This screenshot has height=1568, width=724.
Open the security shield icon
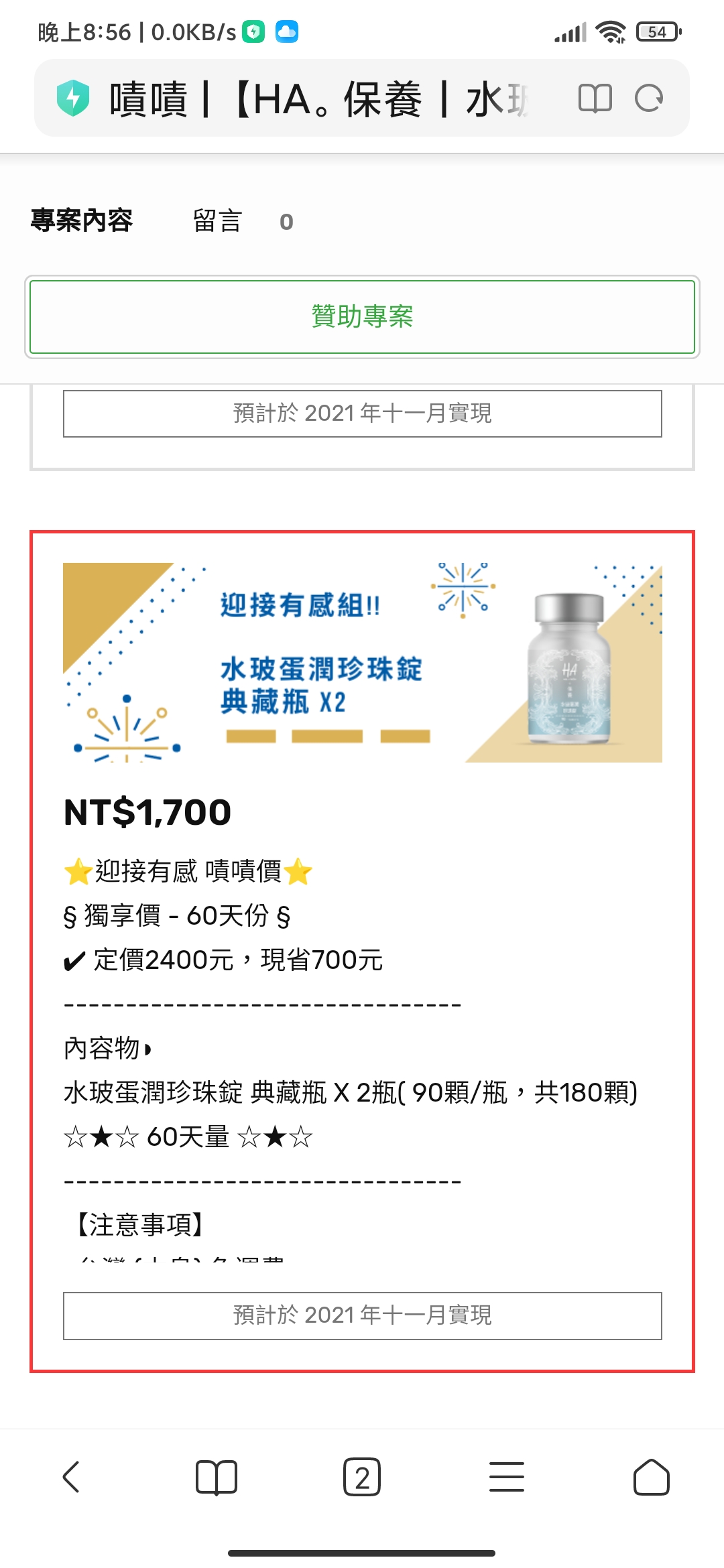click(73, 99)
